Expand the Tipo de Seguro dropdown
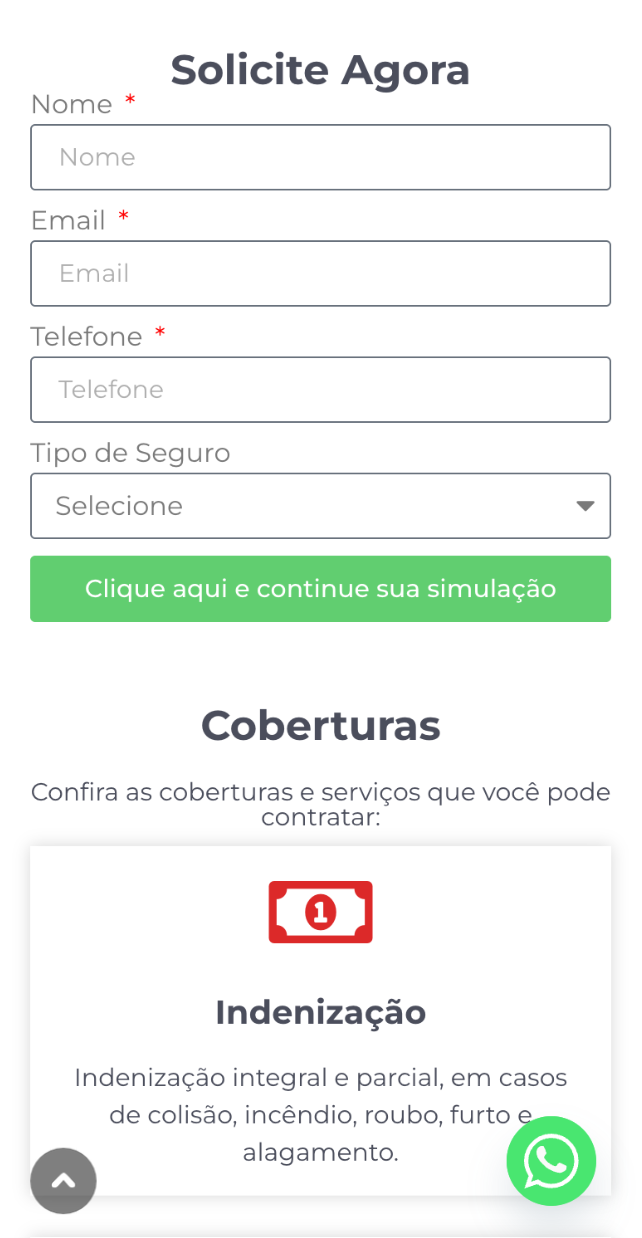Screen dimensions: 642x1238 pos(320,506)
